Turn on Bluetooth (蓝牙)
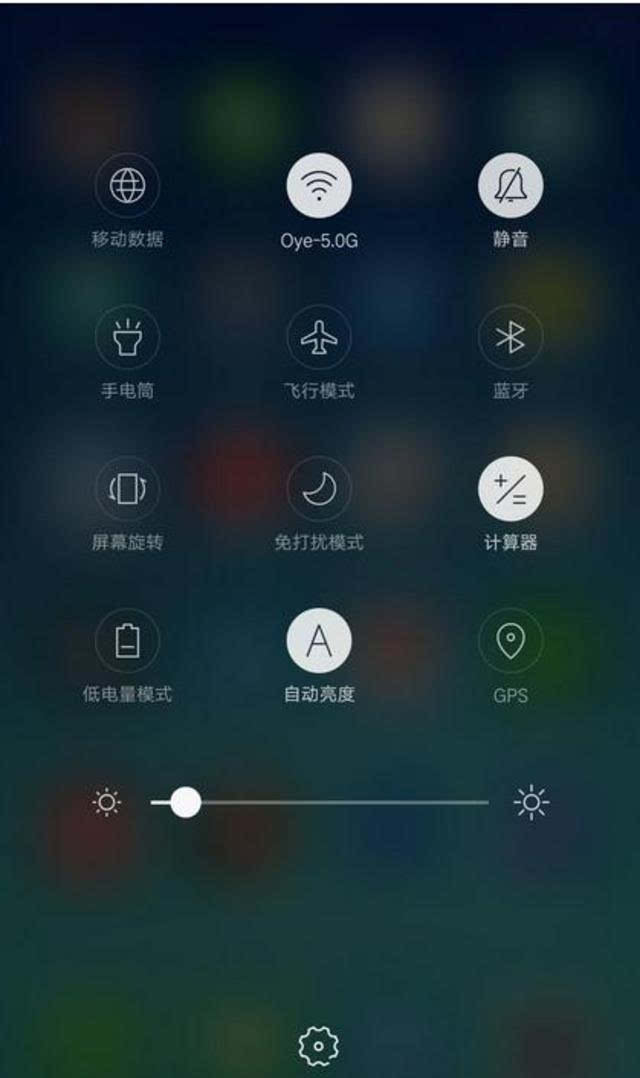This screenshot has width=640, height=1078. coord(510,338)
